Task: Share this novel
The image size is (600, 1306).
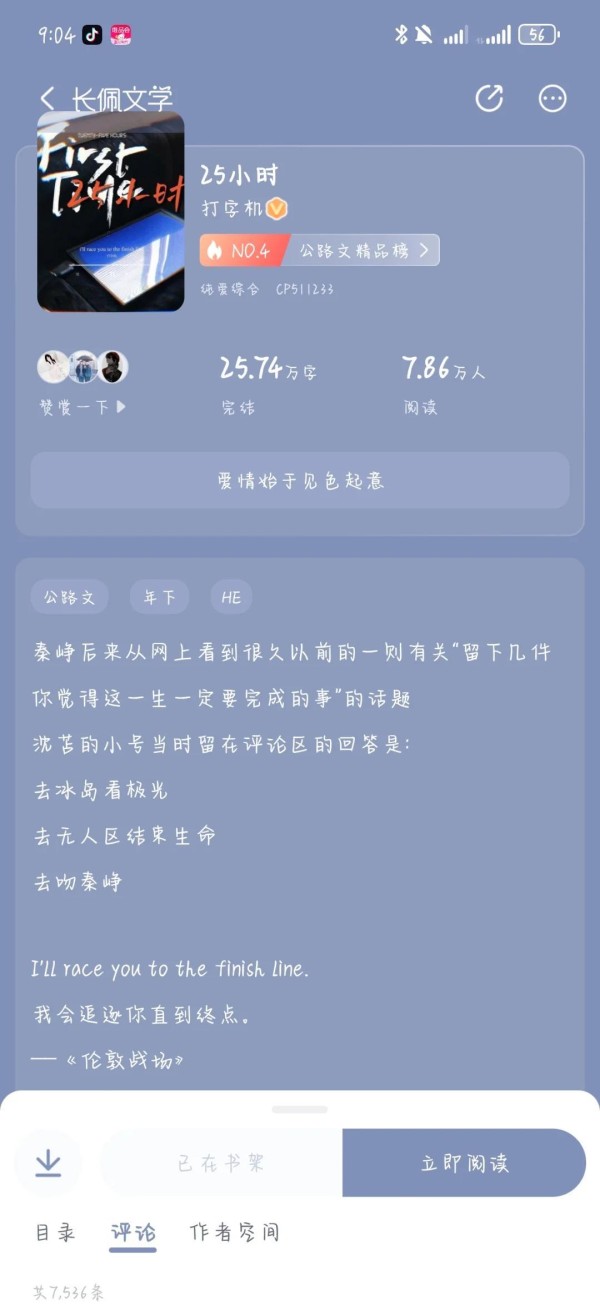Action: pos(489,98)
